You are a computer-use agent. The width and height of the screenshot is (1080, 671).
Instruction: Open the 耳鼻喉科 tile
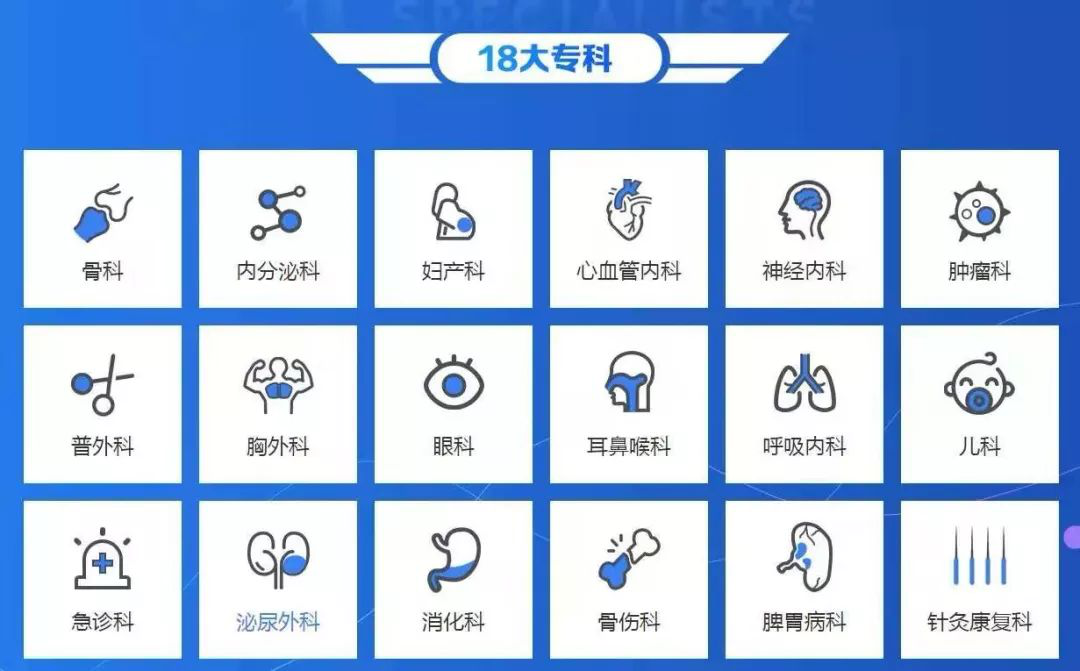[x=629, y=404]
